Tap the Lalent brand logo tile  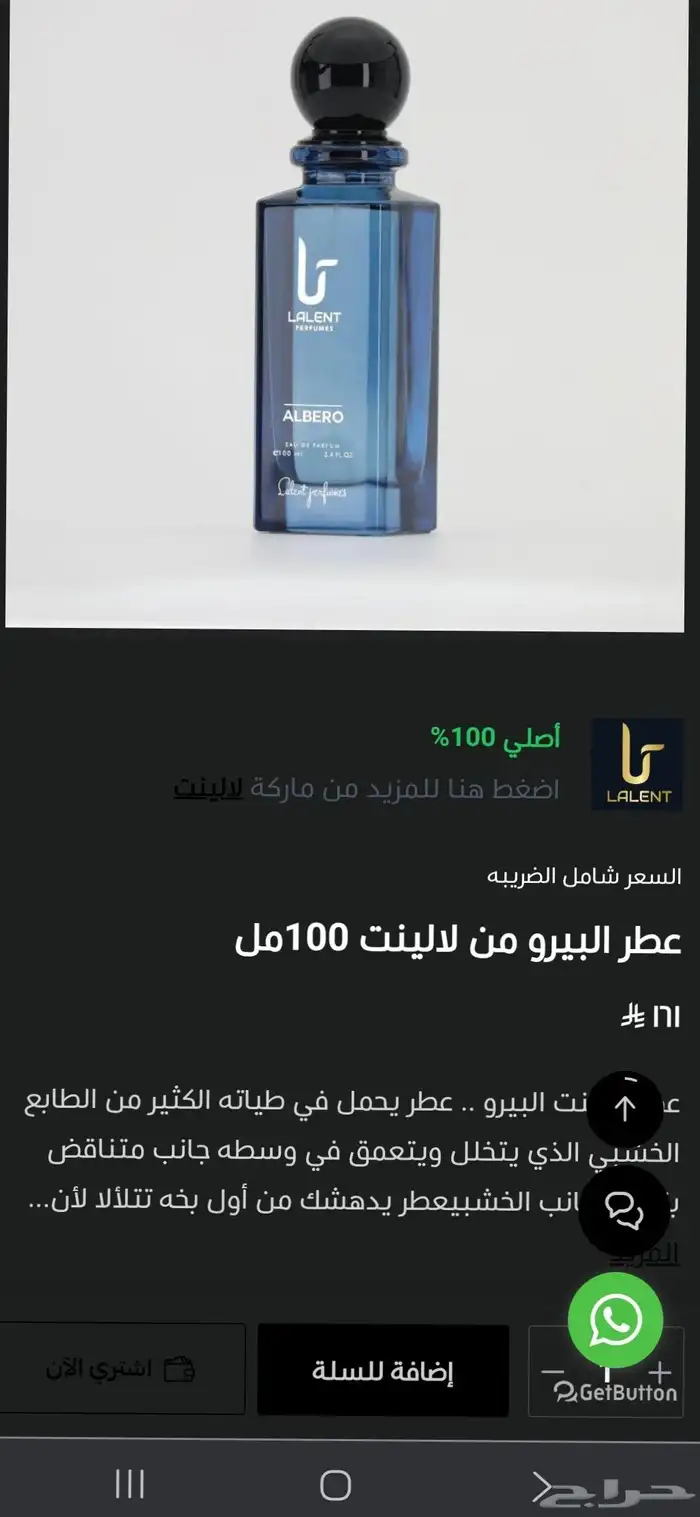637,764
